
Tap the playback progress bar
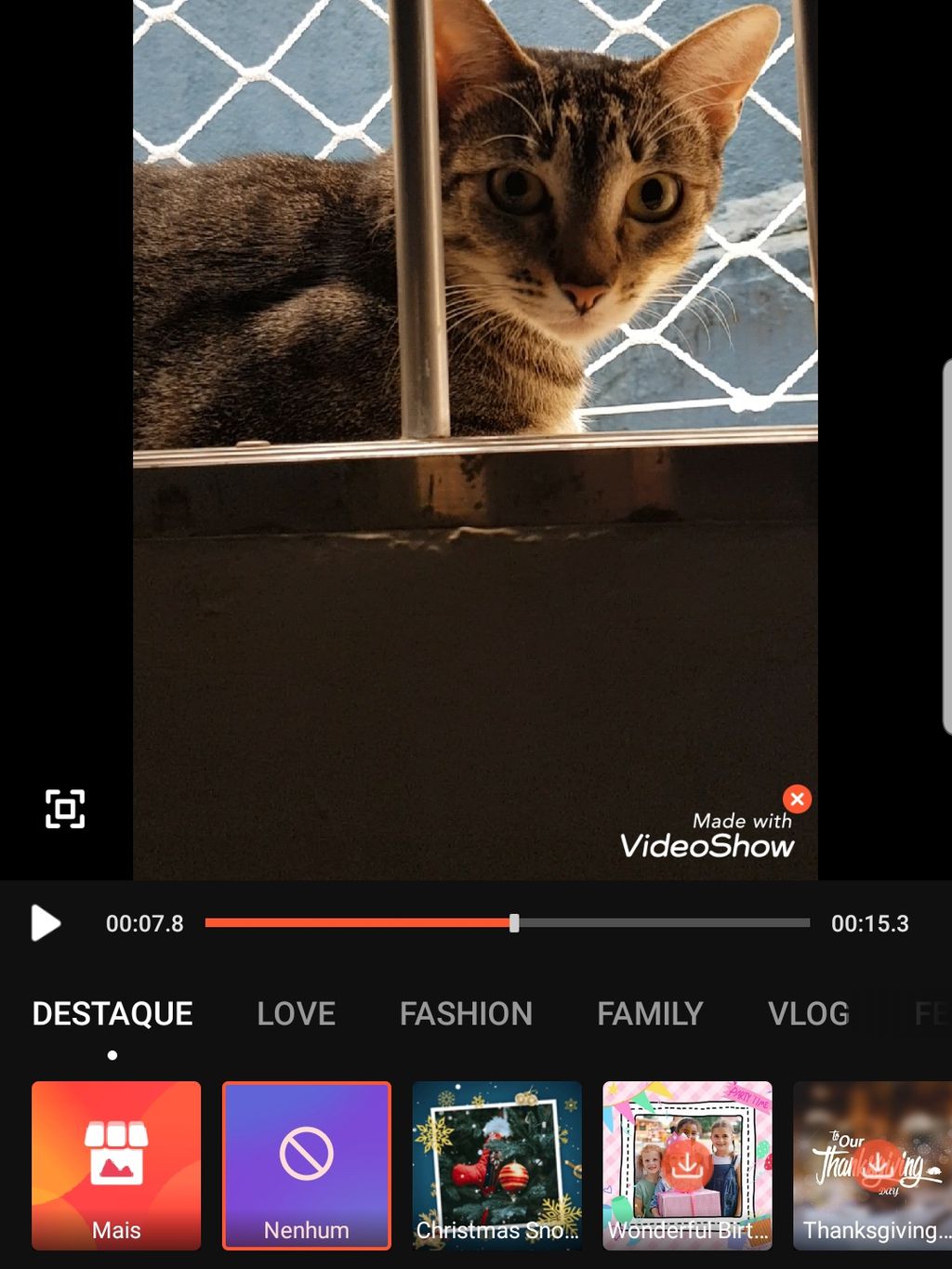point(507,923)
